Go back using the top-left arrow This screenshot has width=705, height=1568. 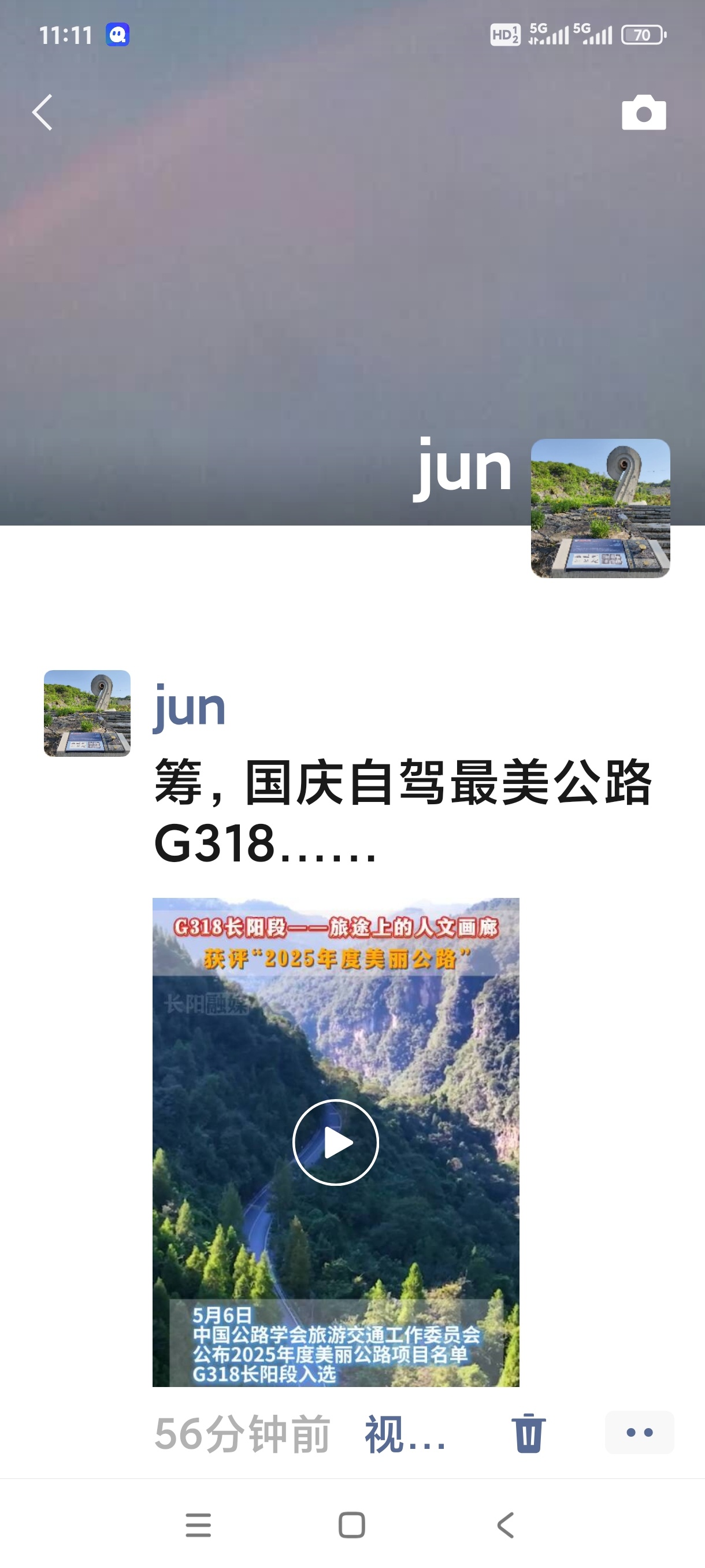point(43,113)
